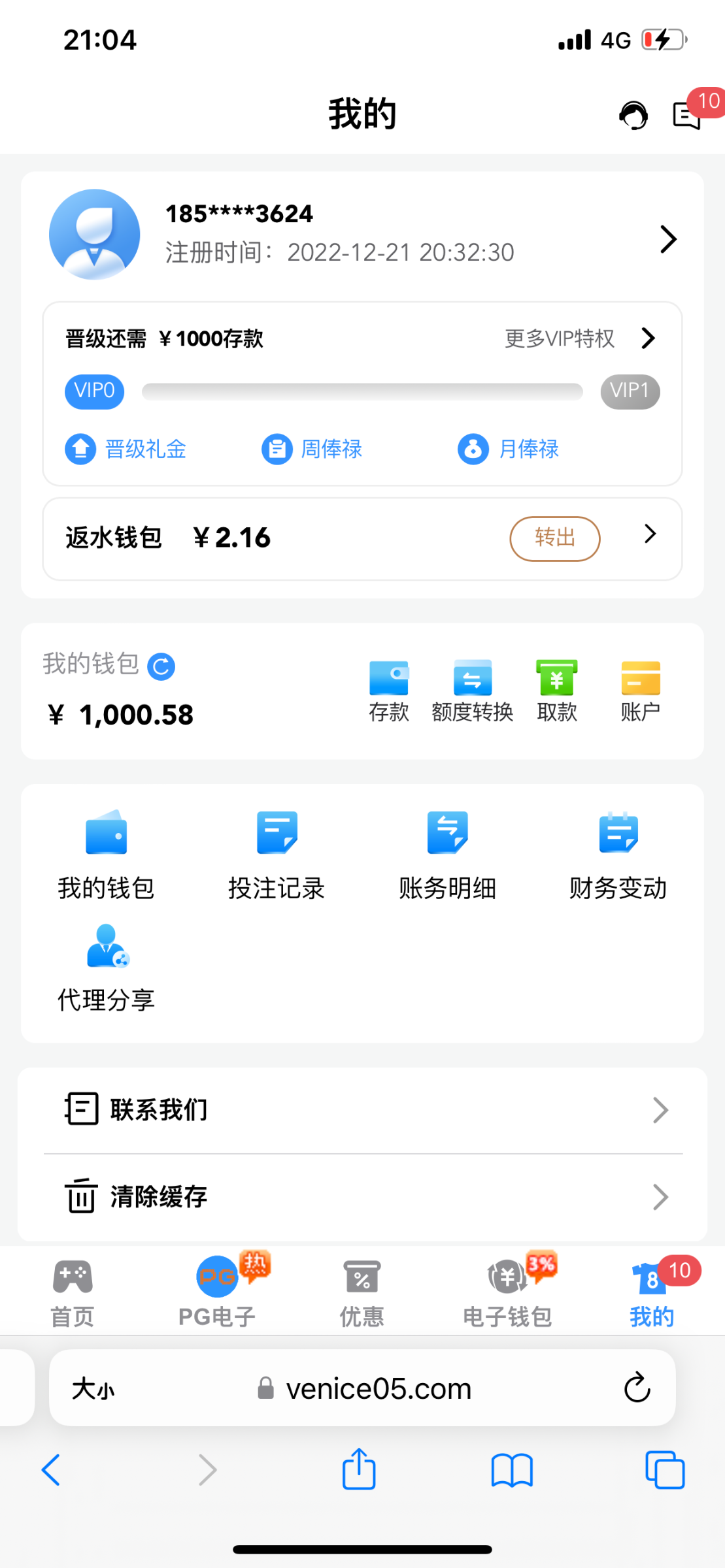Expand 更多VIP特权 VIP privileges
Viewport: 725px width, 1568px height.
(578, 338)
